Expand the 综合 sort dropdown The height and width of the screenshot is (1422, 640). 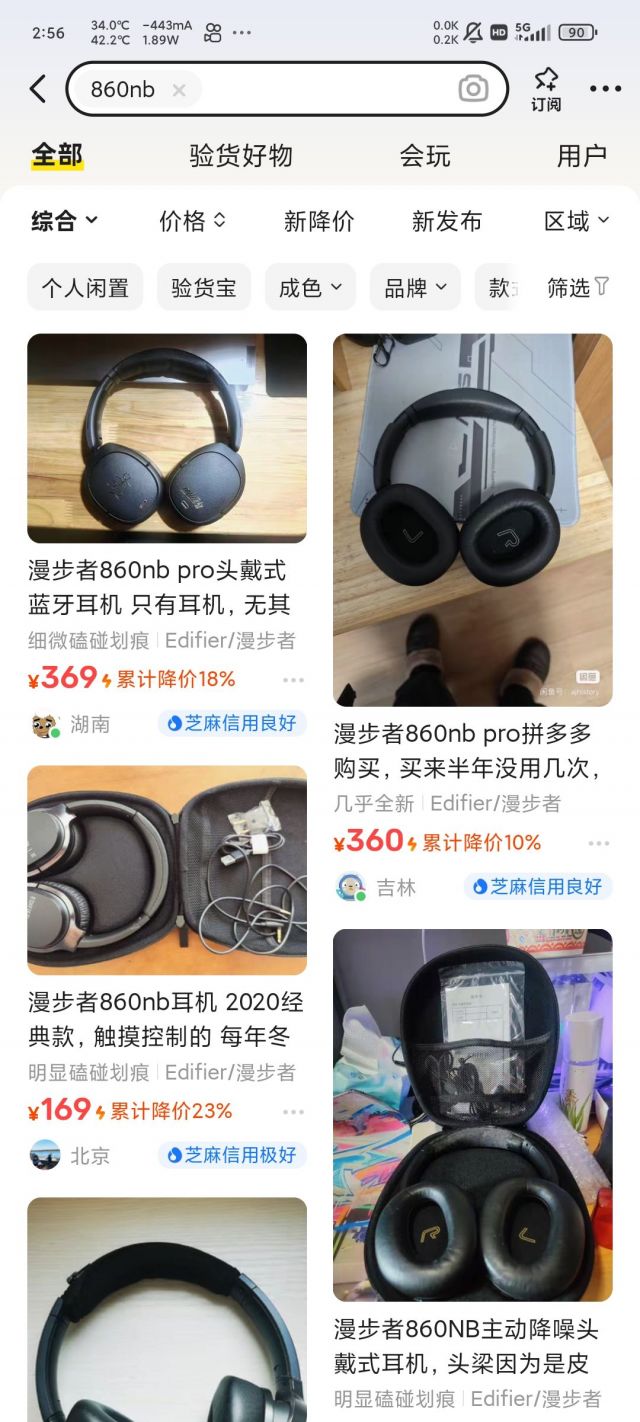[64, 221]
